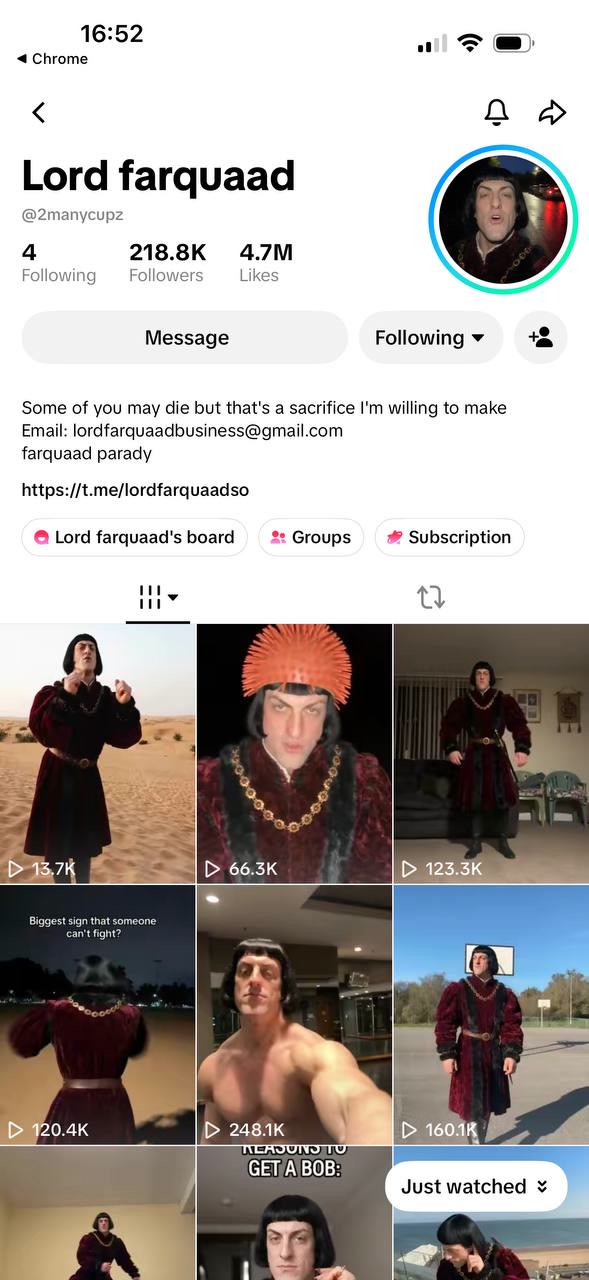Select the videos grid tab
This screenshot has width=589, height=1280.
coord(158,597)
